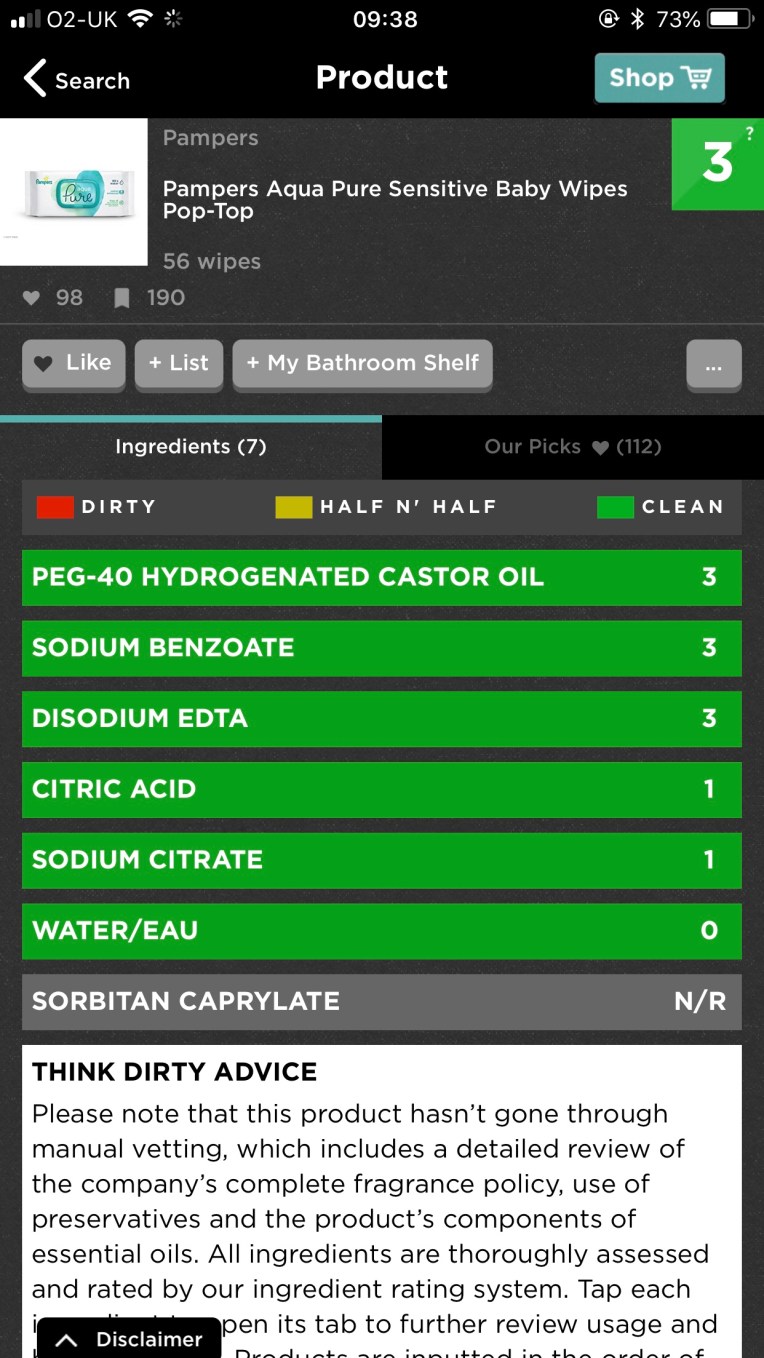Viewport: 764px width, 1358px height.
Task: Expand the Disclaimer panel
Action: pyautogui.click(x=128, y=1339)
